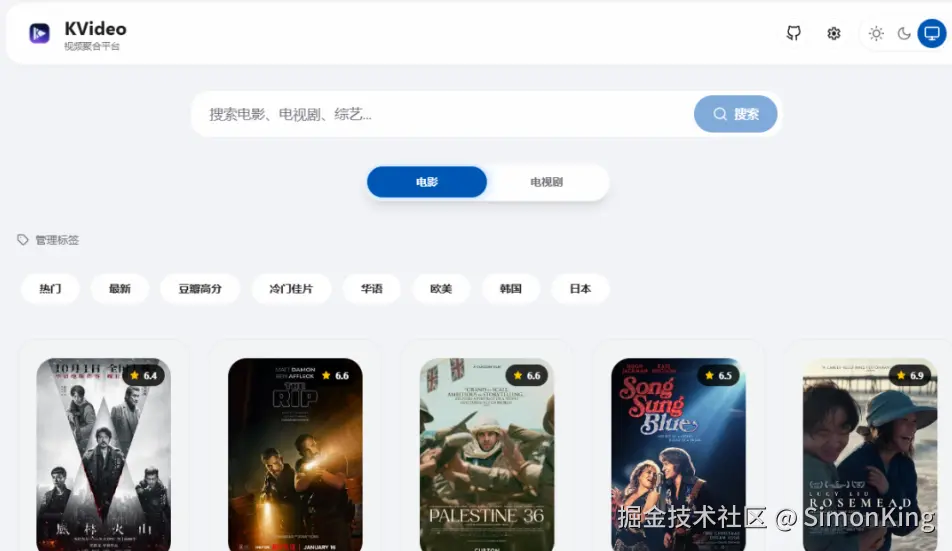The height and width of the screenshot is (551, 952).
Task: Show 韩国 movies chip
Action: click(511, 289)
